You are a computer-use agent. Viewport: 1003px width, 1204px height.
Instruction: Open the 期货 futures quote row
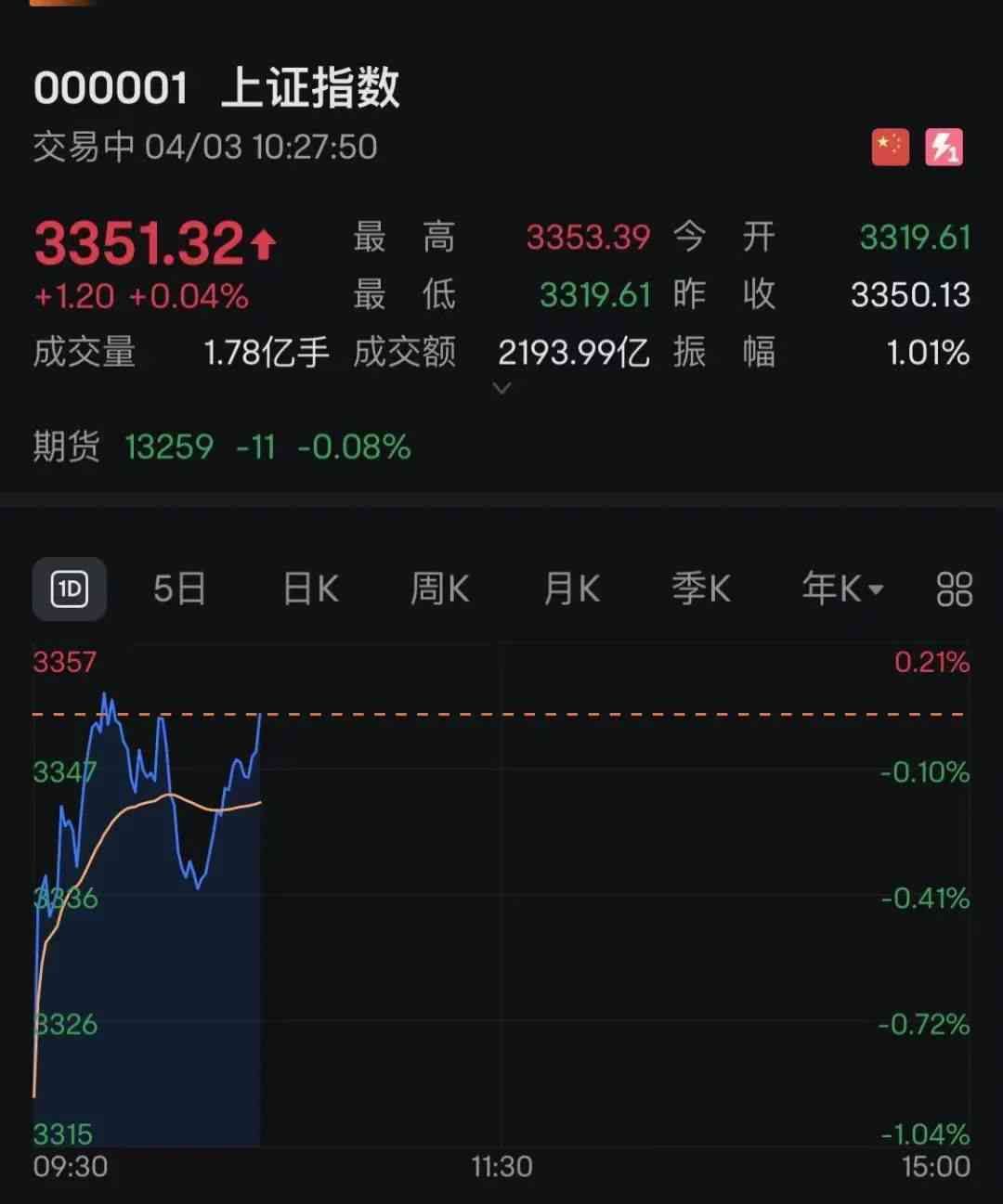coord(222,447)
